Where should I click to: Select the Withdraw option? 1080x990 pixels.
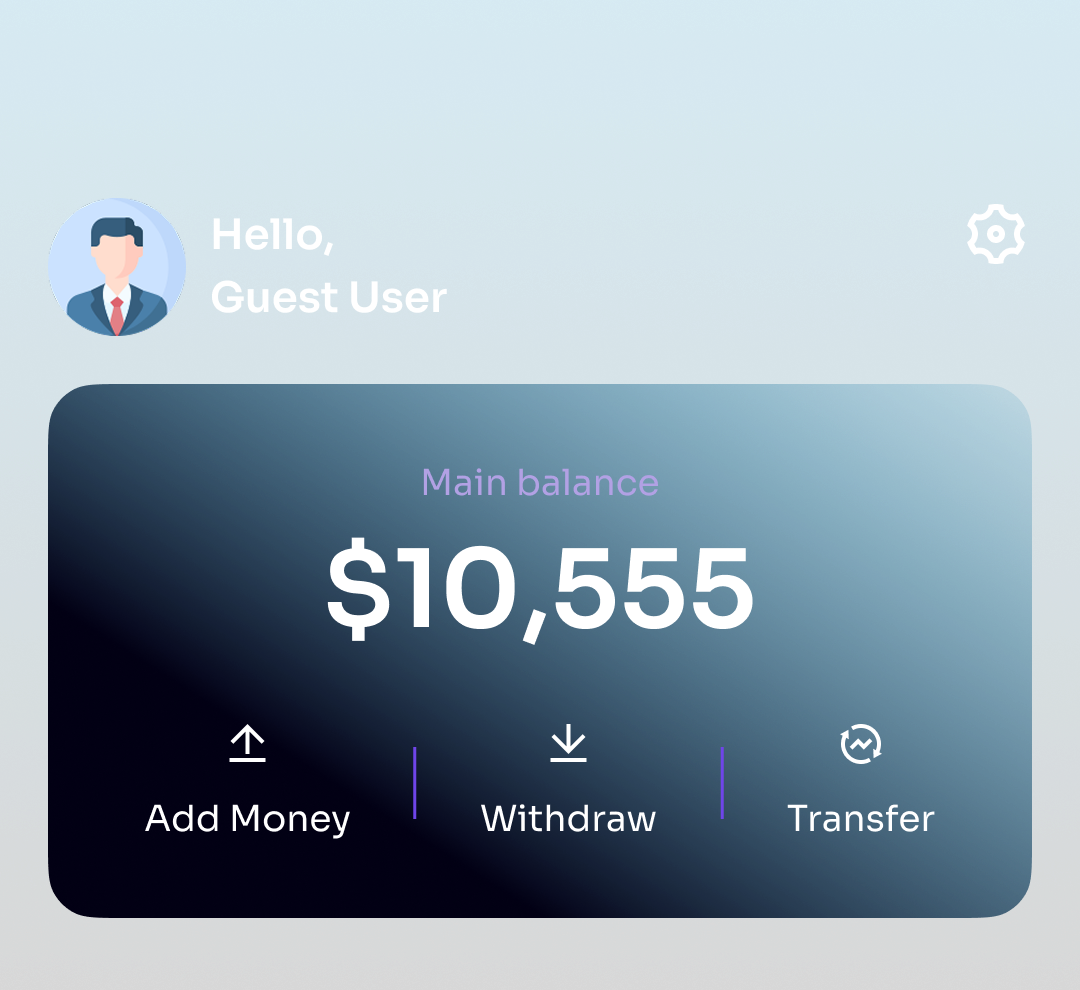pos(568,781)
